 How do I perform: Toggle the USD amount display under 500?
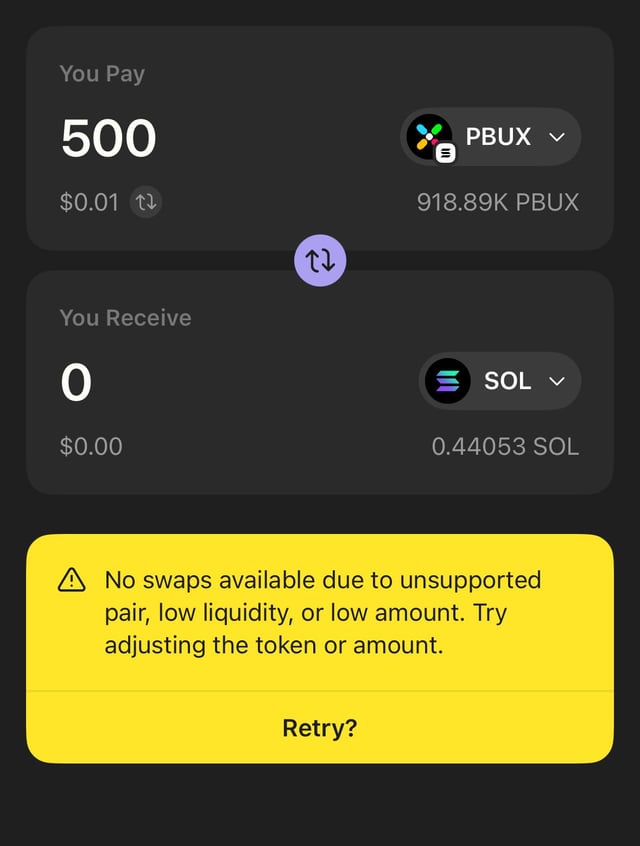(x=146, y=202)
